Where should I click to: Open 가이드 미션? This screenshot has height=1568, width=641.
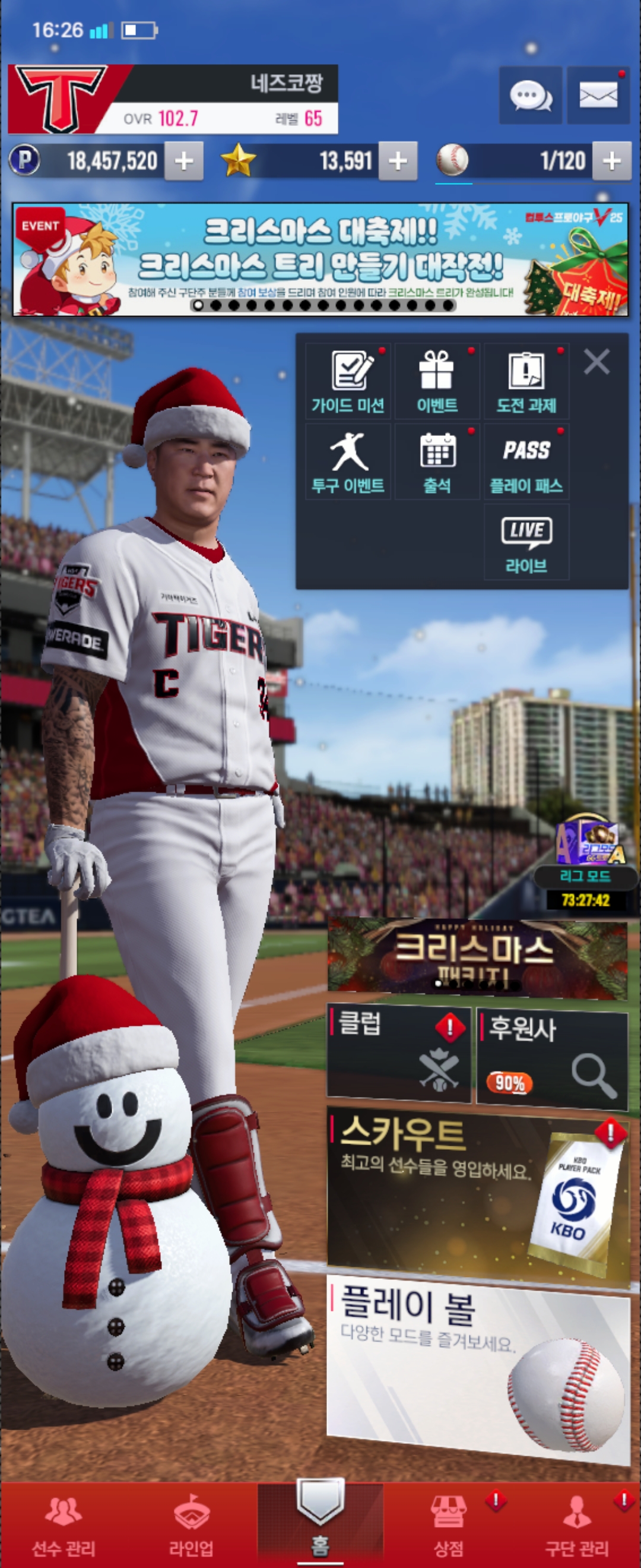point(348,382)
